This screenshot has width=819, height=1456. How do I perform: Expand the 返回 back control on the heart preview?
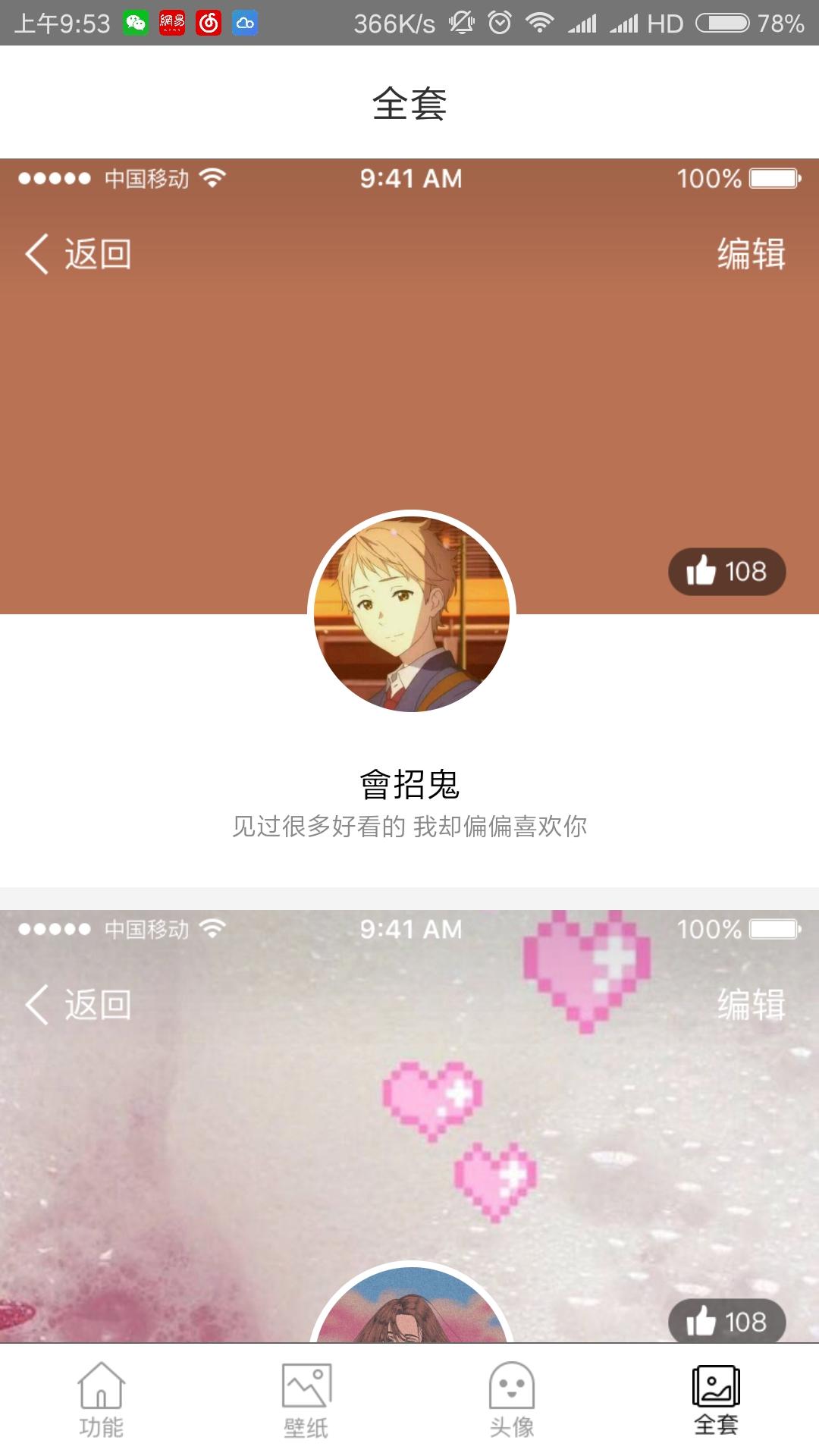(82, 1006)
